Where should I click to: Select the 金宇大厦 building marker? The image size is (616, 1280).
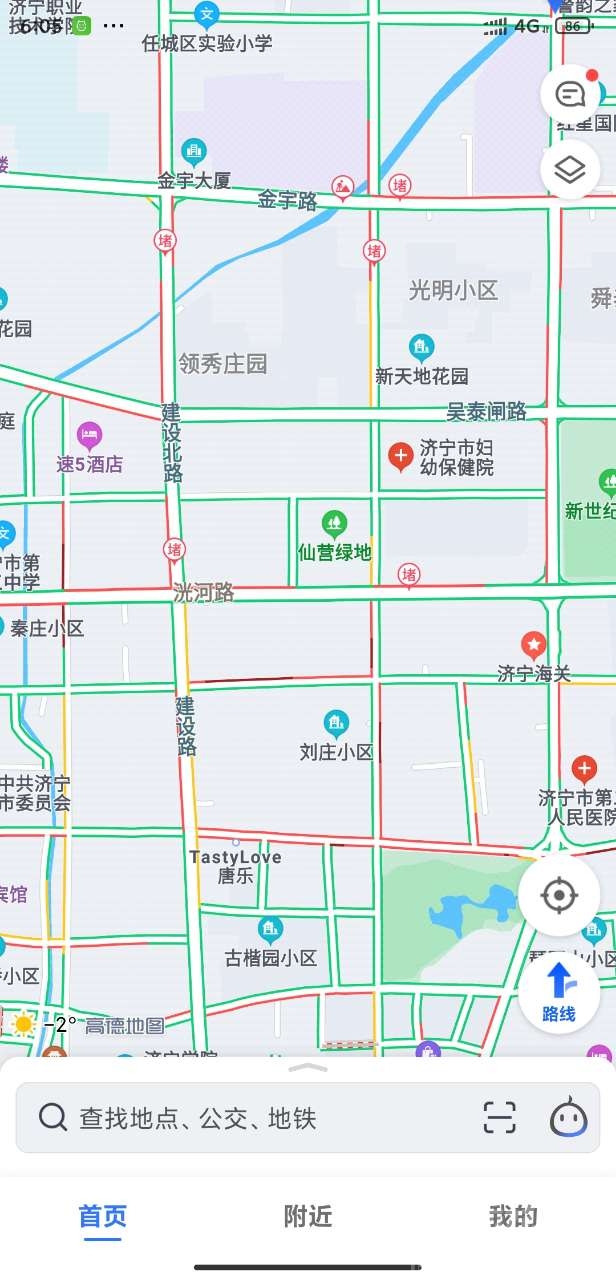coord(194,152)
